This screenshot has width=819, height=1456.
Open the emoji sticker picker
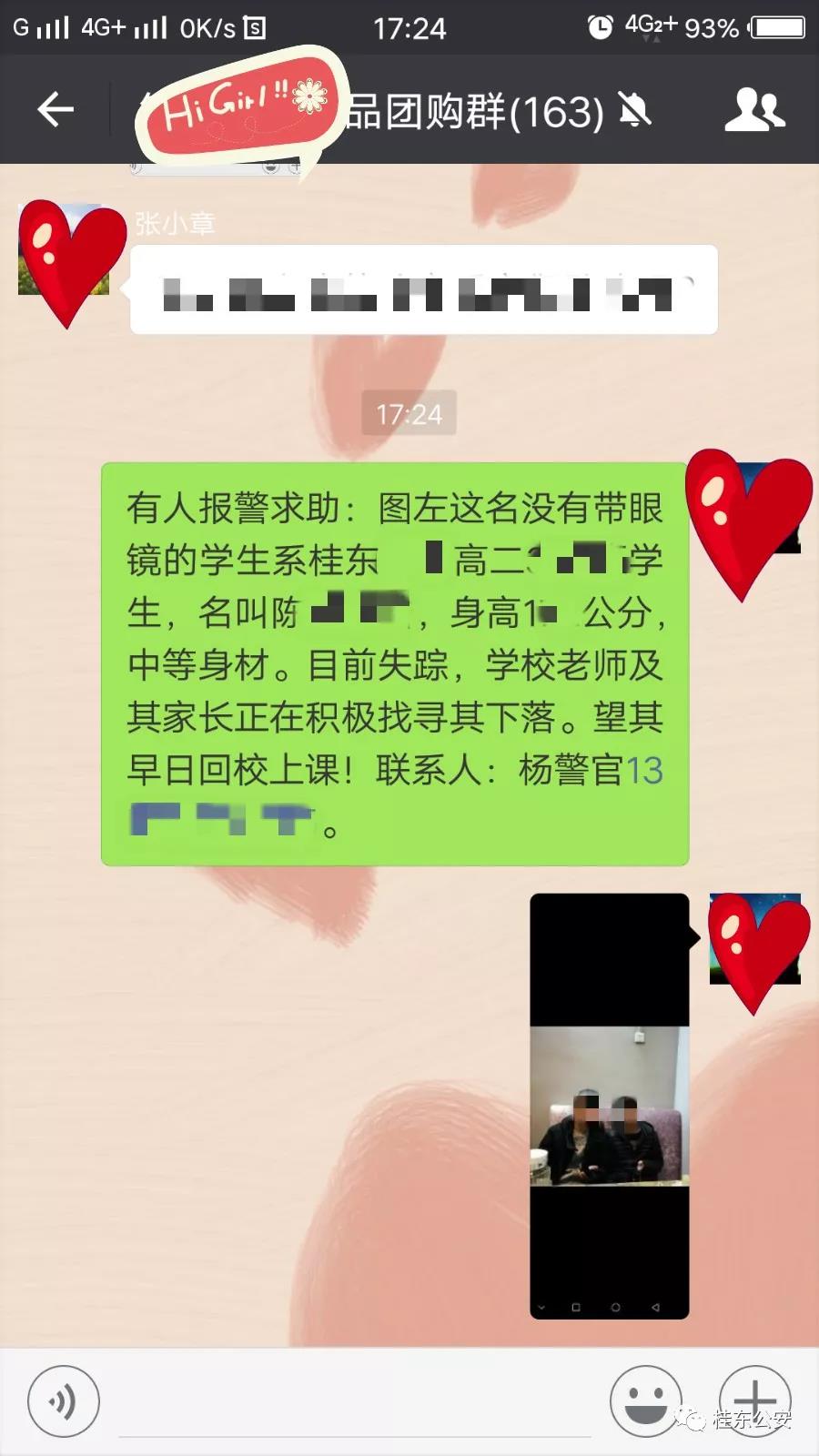[645, 1400]
